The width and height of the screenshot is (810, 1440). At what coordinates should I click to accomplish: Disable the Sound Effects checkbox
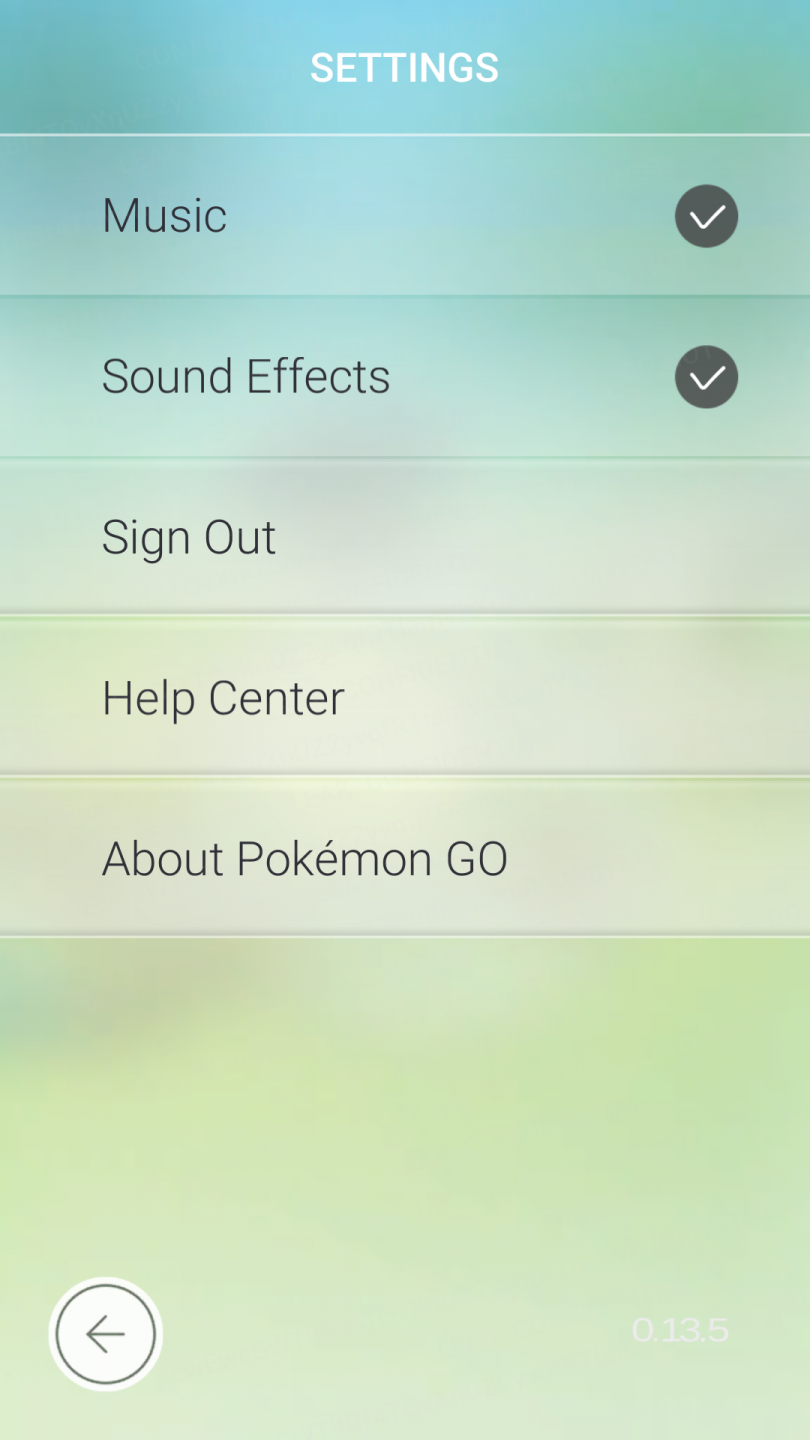[x=706, y=377]
